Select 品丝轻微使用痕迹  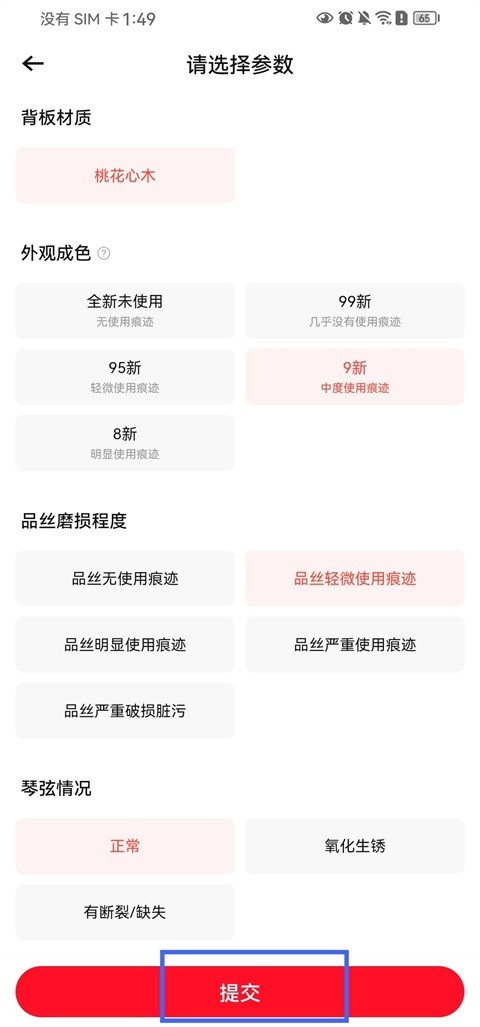[355, 578]
